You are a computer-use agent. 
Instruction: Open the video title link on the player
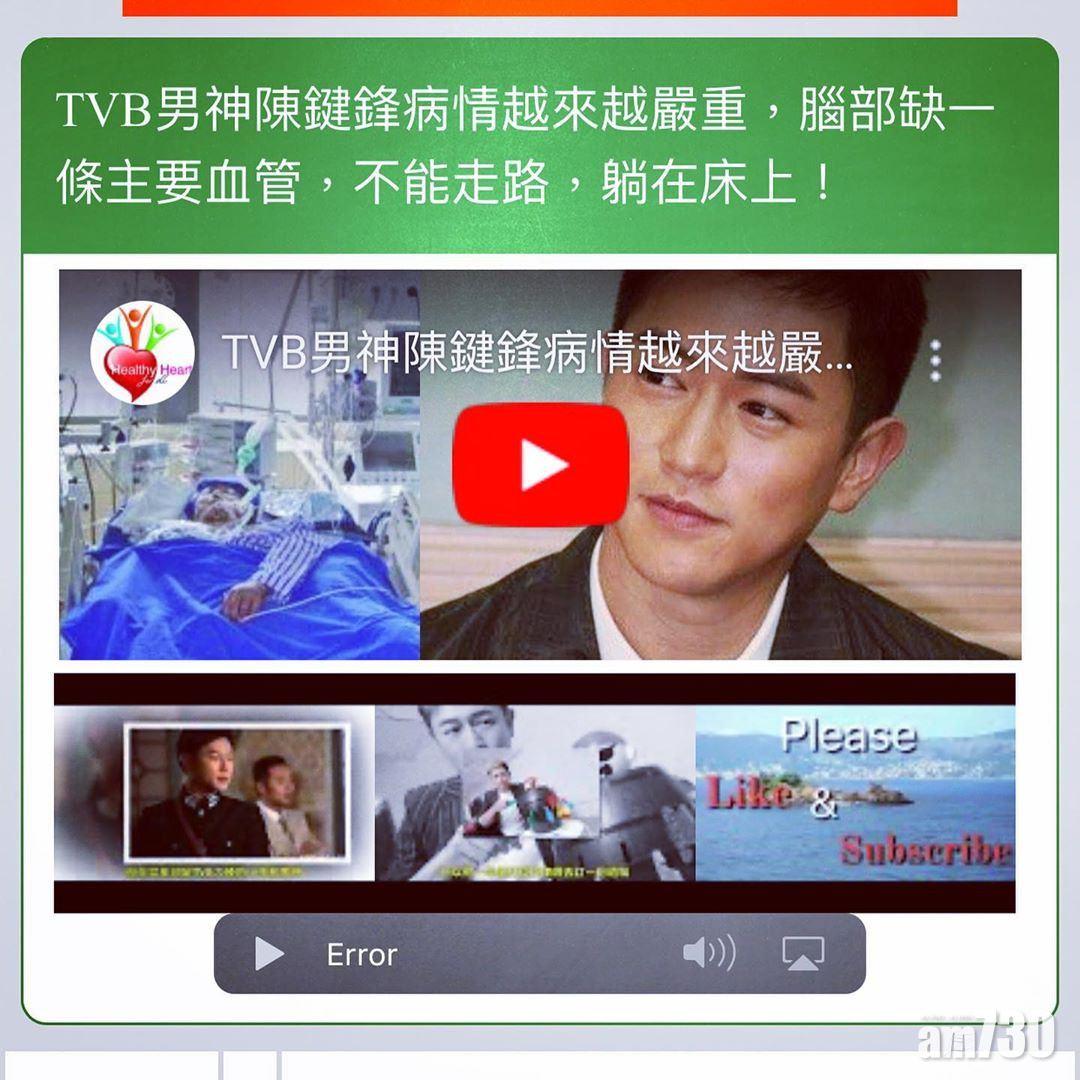tap(536, 352)
